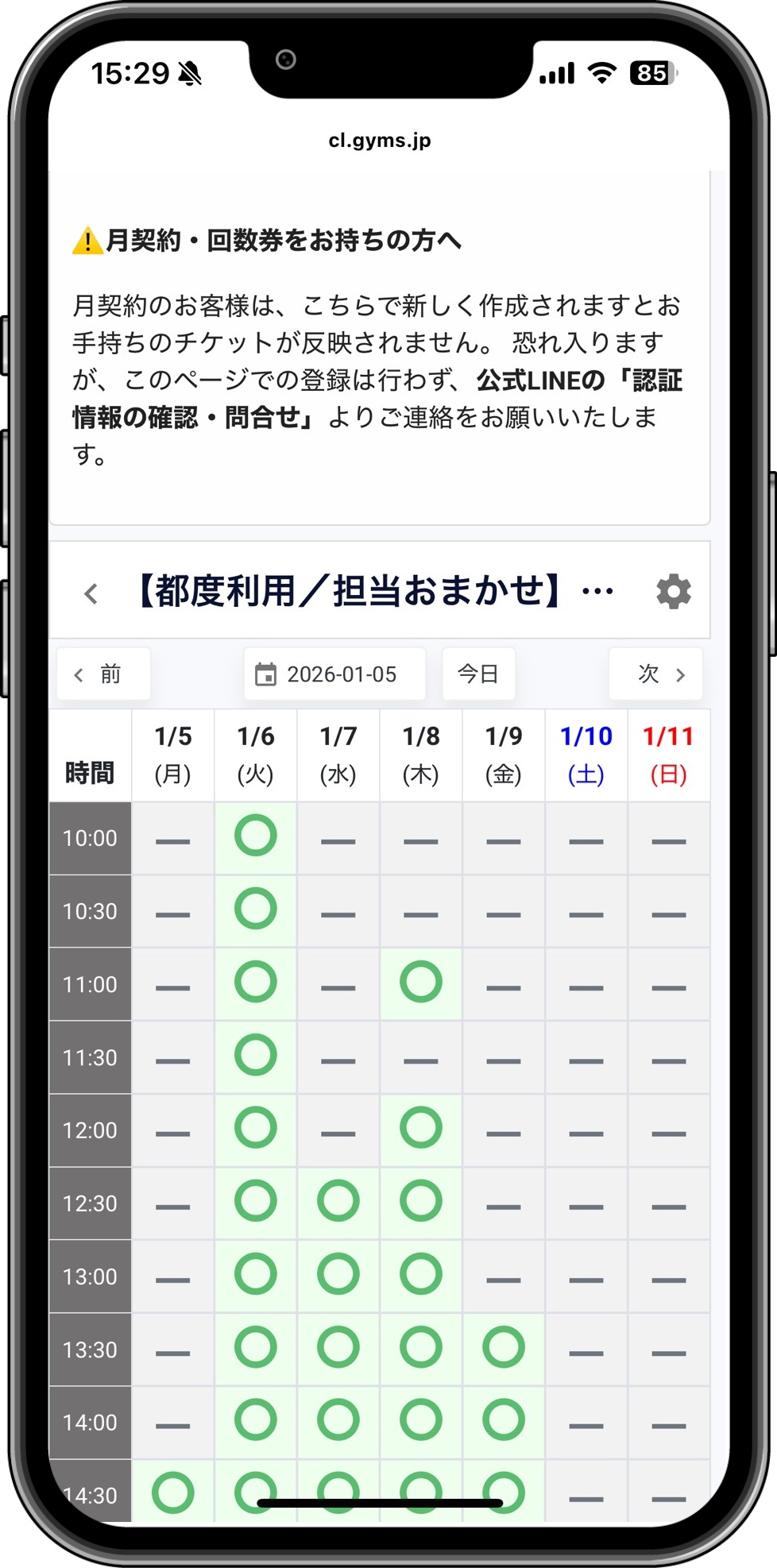777x1568 pixels.
Task: Open the settings gear icon
Action: (x=673, y=591)
